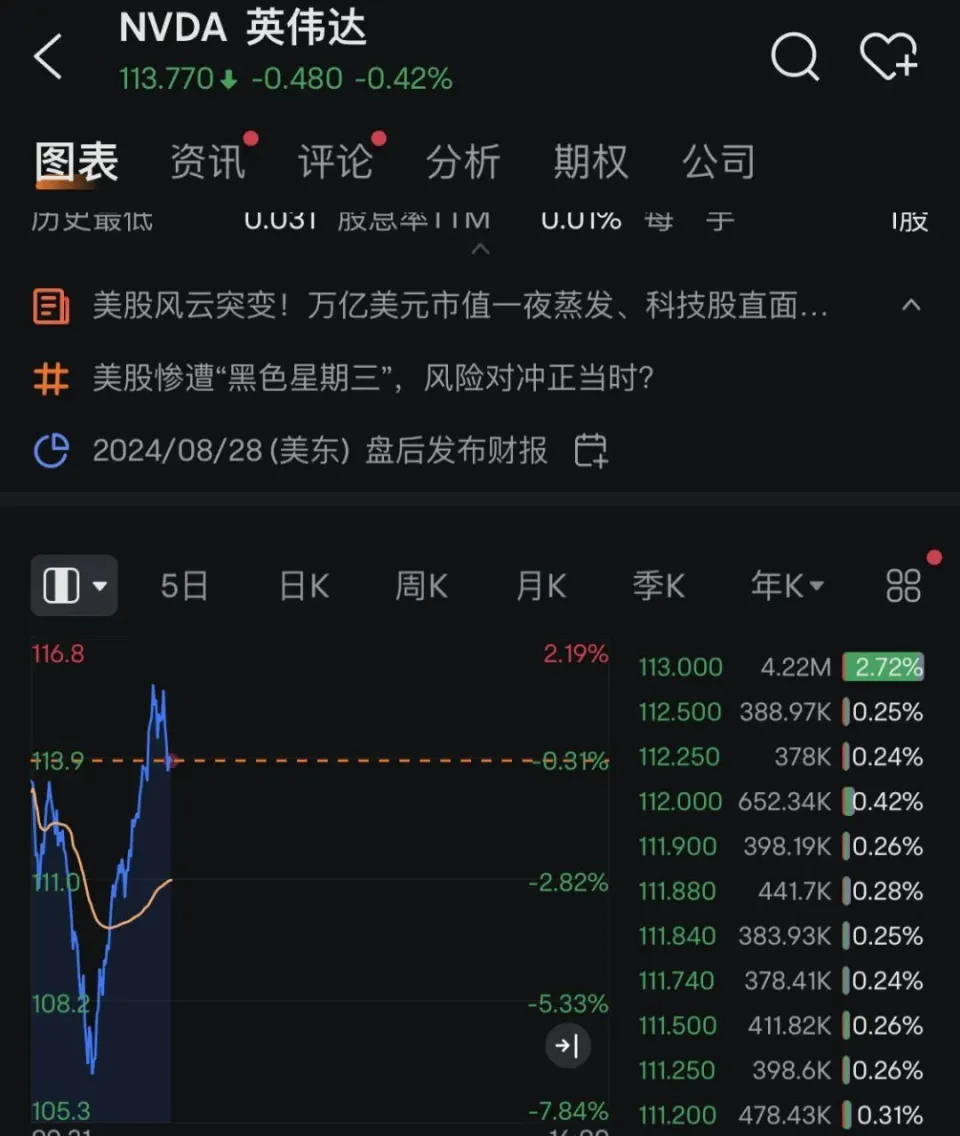The image size is (960, 1136).
Task: Switch to the 资讯 news tab
Action: point(208,162)
